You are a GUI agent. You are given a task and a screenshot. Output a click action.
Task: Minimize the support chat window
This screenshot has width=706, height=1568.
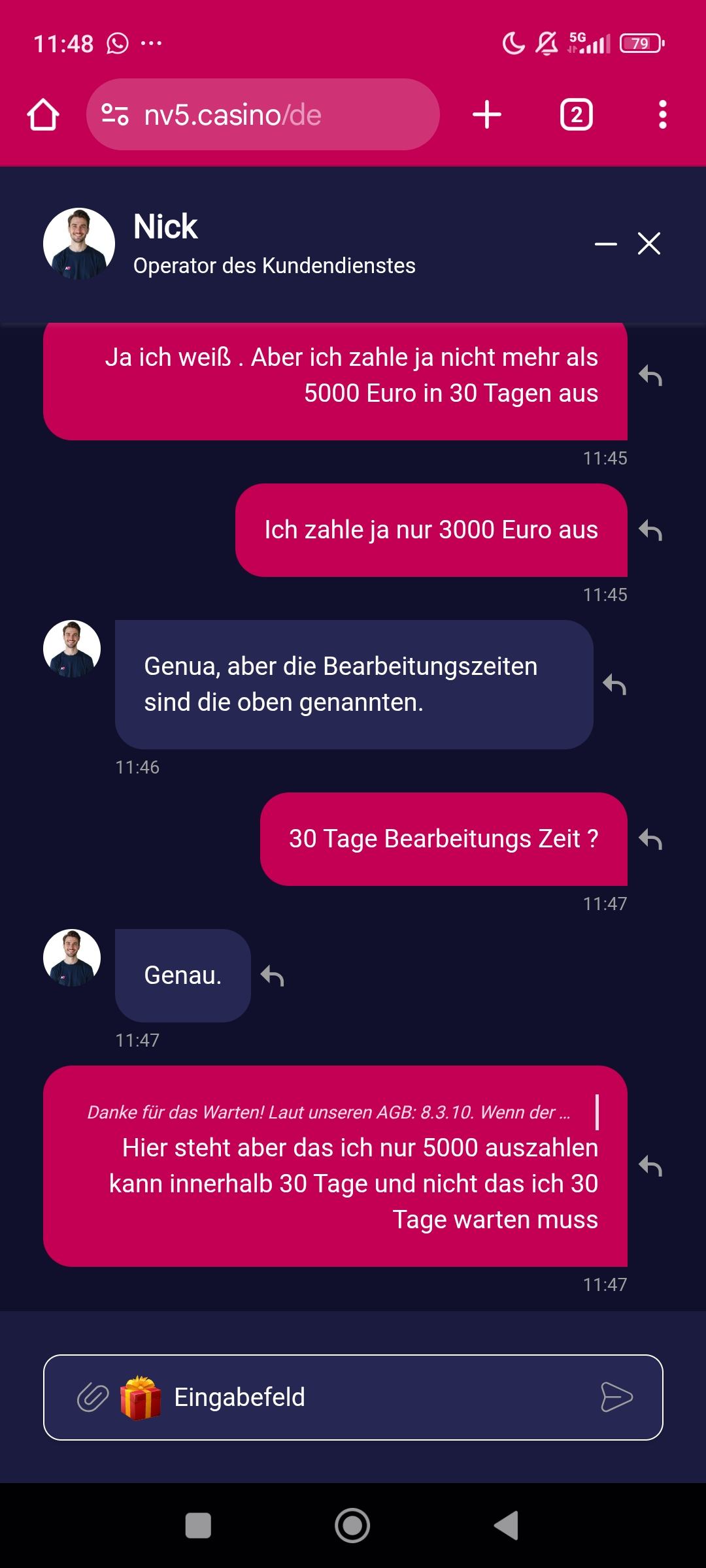coord(605,244)
